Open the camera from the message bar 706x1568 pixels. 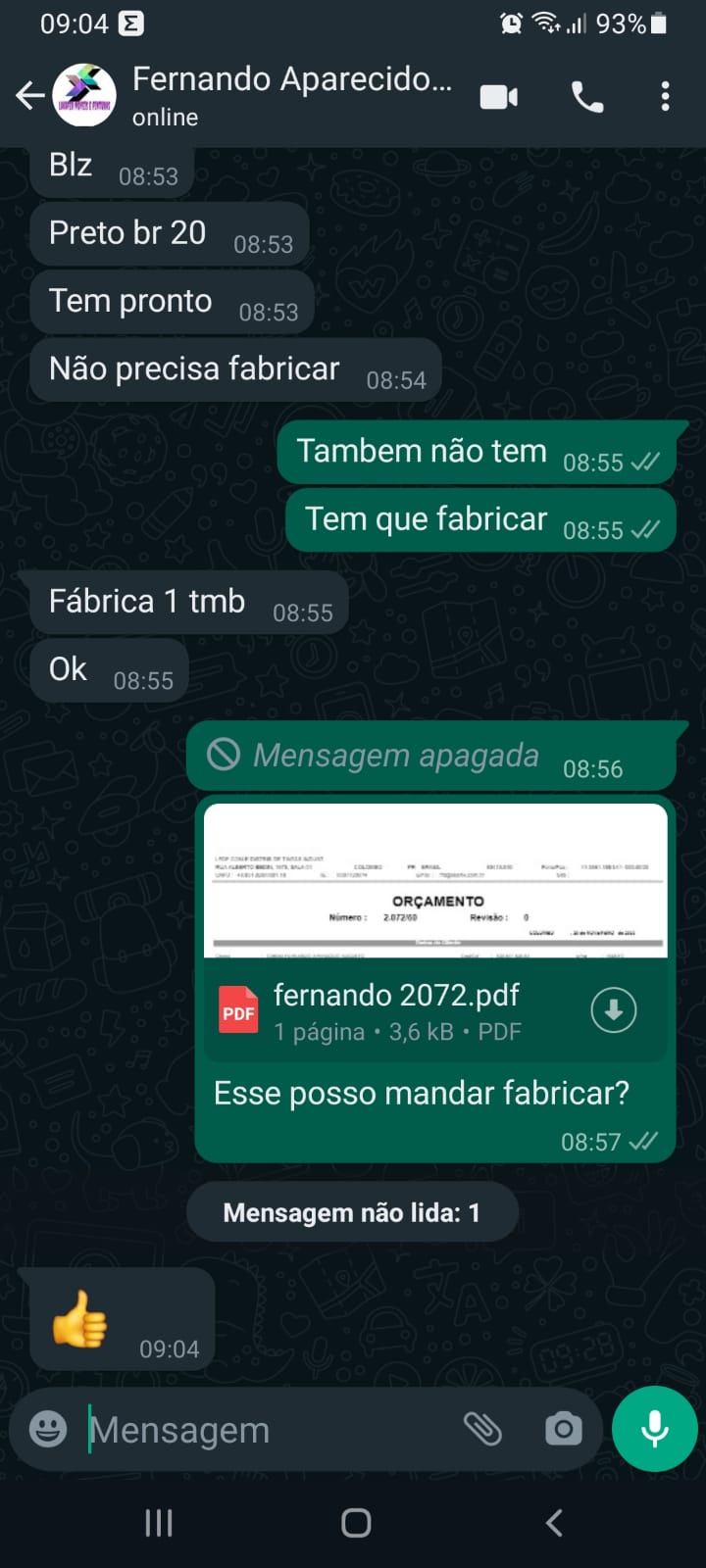pyautogui.click(x=563, y=1429)
